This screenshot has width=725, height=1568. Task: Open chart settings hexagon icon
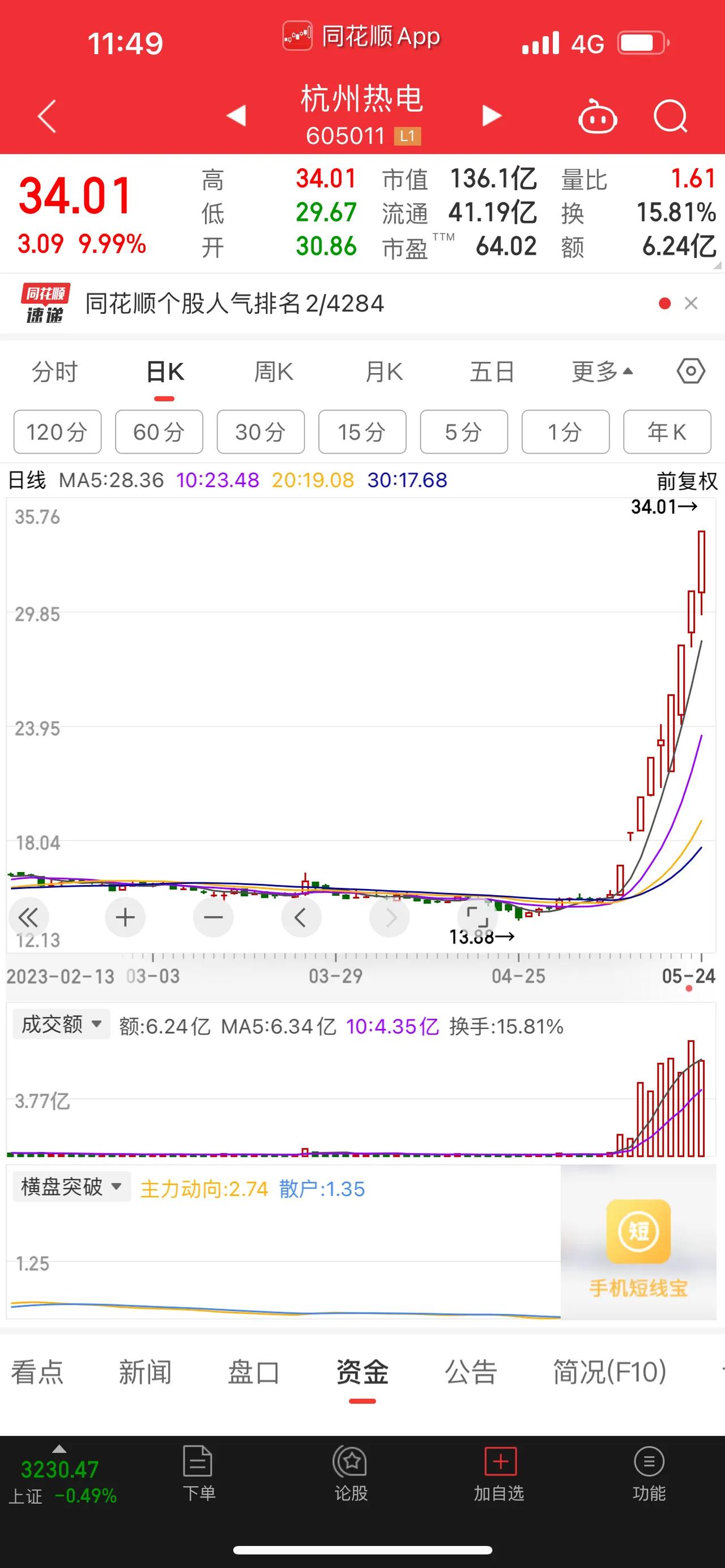click(691, 371)
